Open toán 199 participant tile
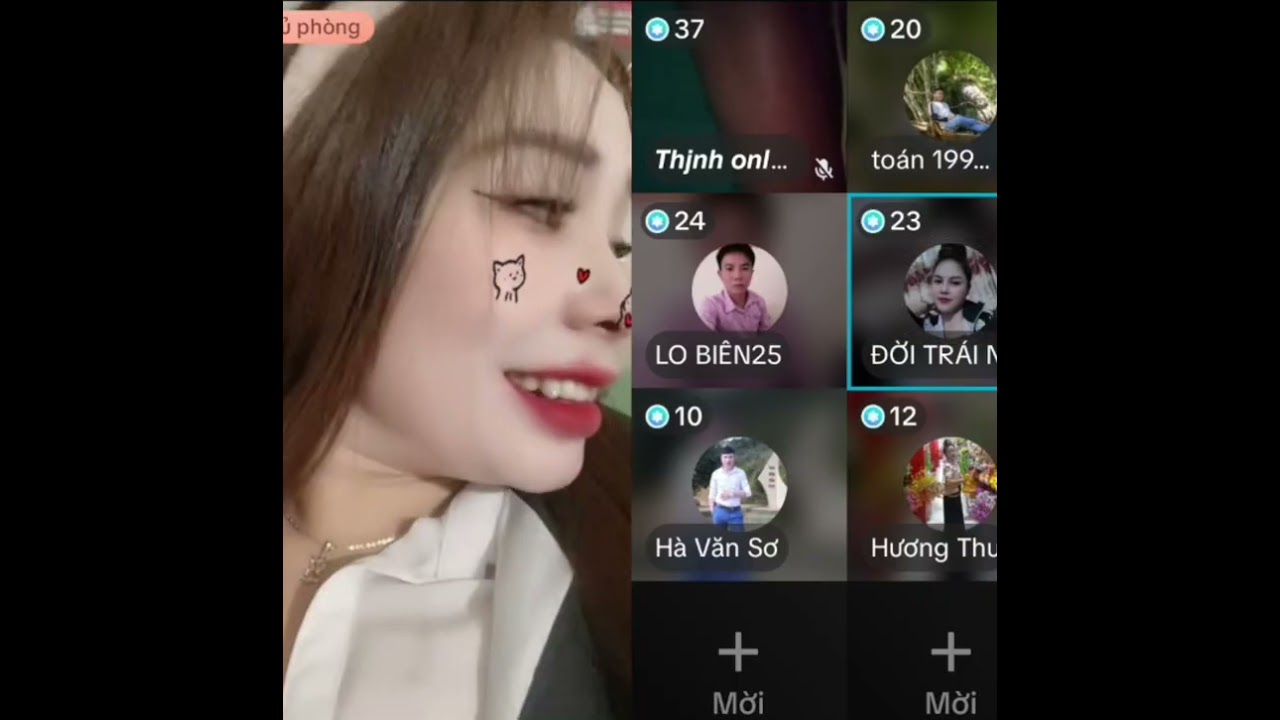The image size is (1280, 720). 922,96
